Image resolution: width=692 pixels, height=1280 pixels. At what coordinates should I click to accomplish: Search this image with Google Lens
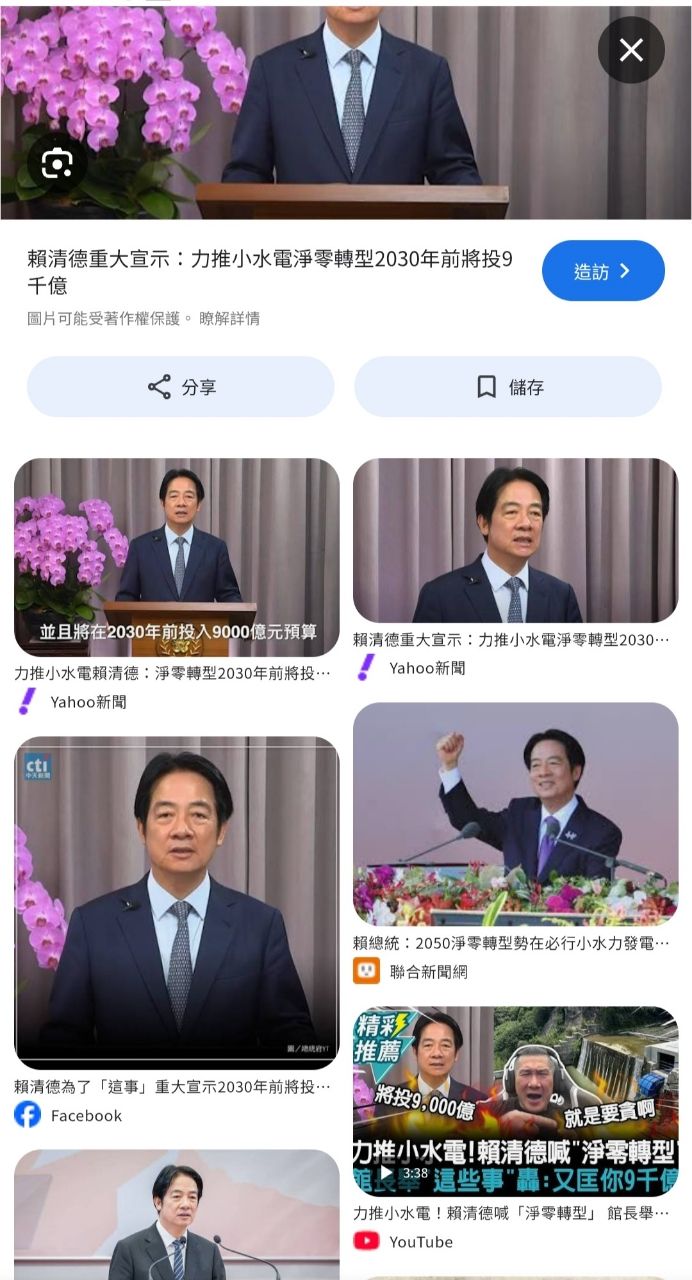coord(57,162)
